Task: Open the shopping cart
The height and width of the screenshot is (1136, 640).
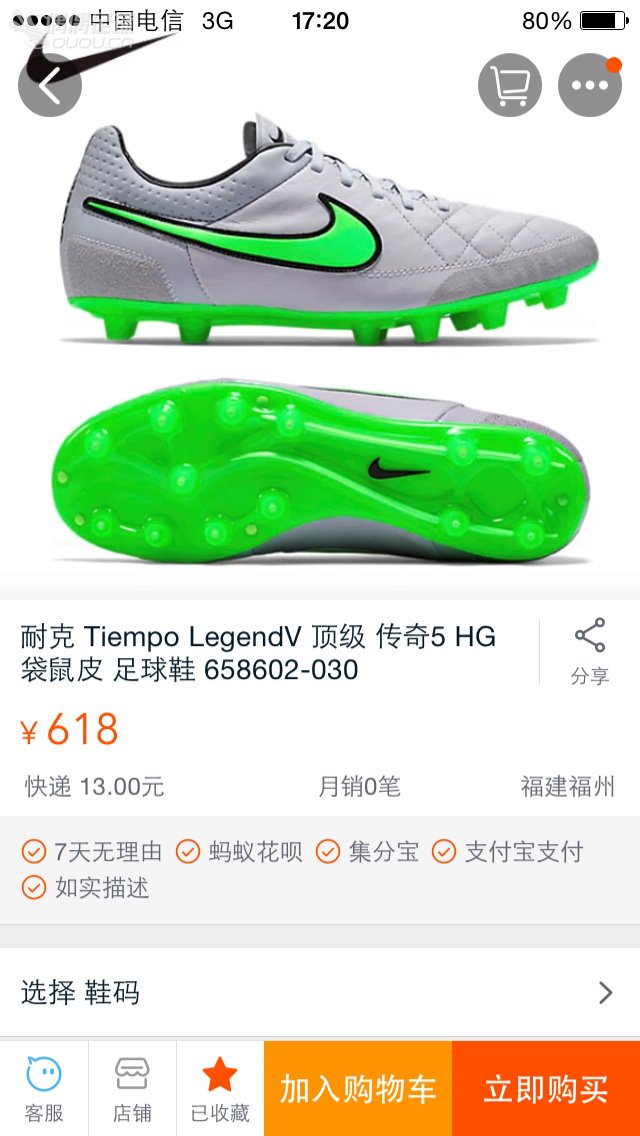Action: pyautogui.click(x=510, y=86)
